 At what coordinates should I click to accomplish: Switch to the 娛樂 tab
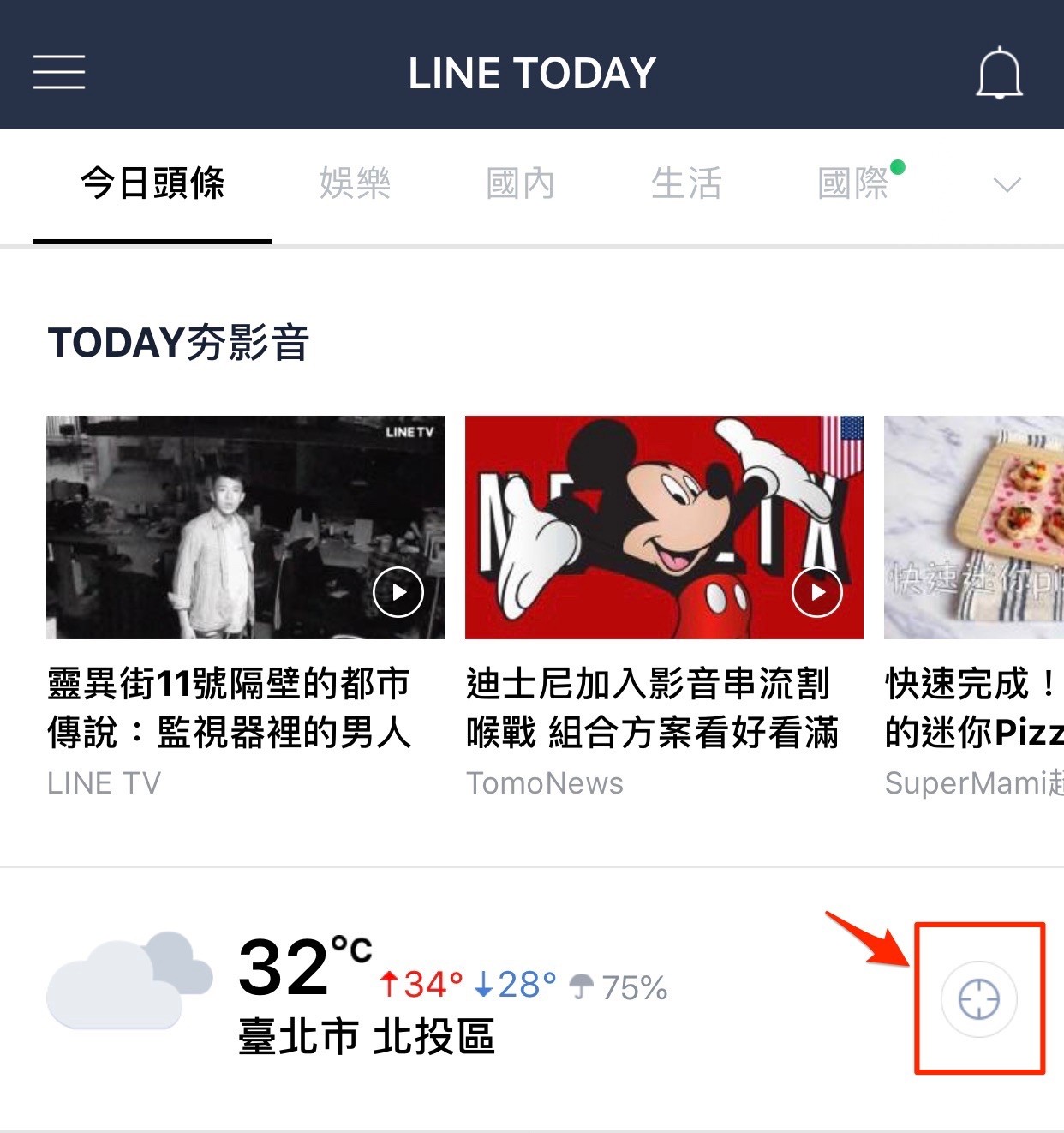coord(356,183)
